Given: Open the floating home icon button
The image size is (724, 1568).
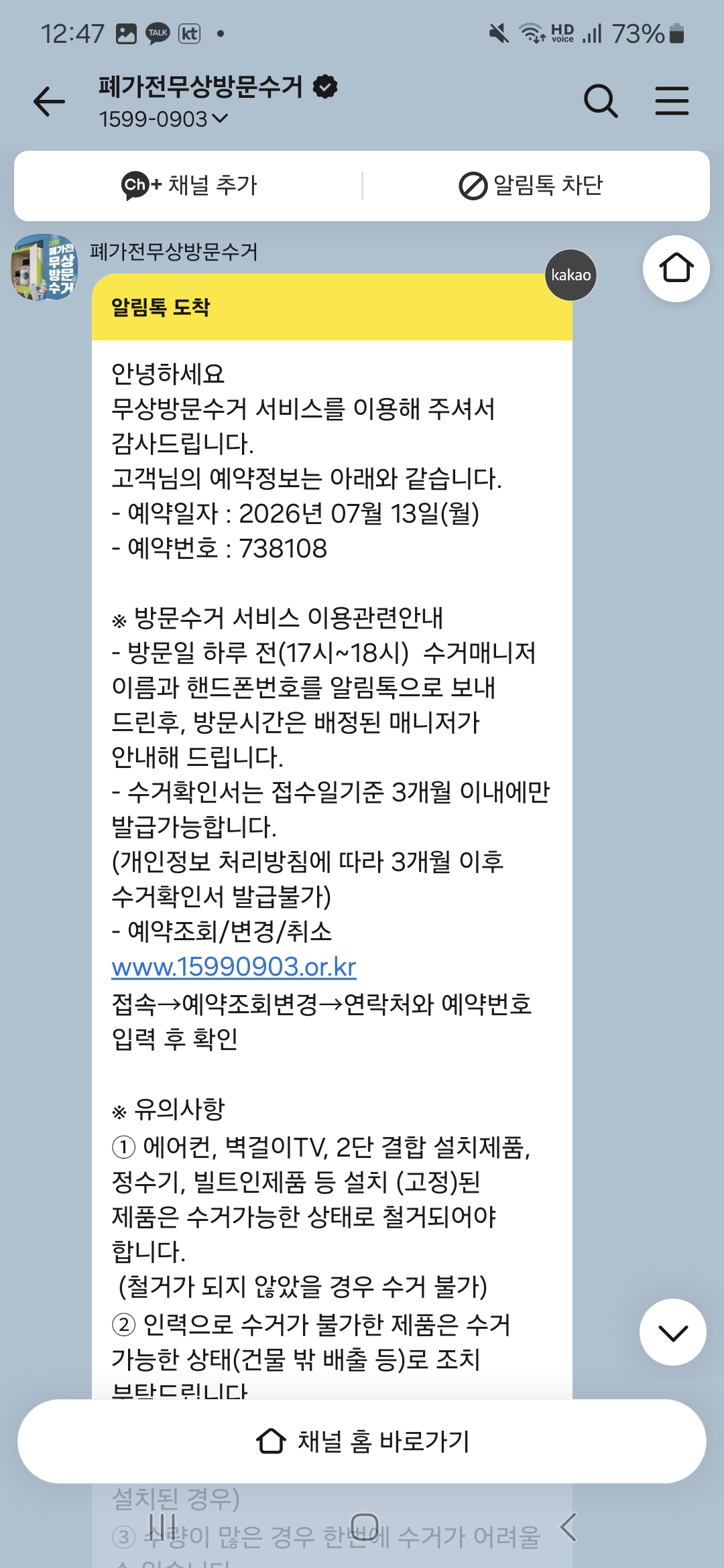Looking at the screenshot, I should point(676,269).
